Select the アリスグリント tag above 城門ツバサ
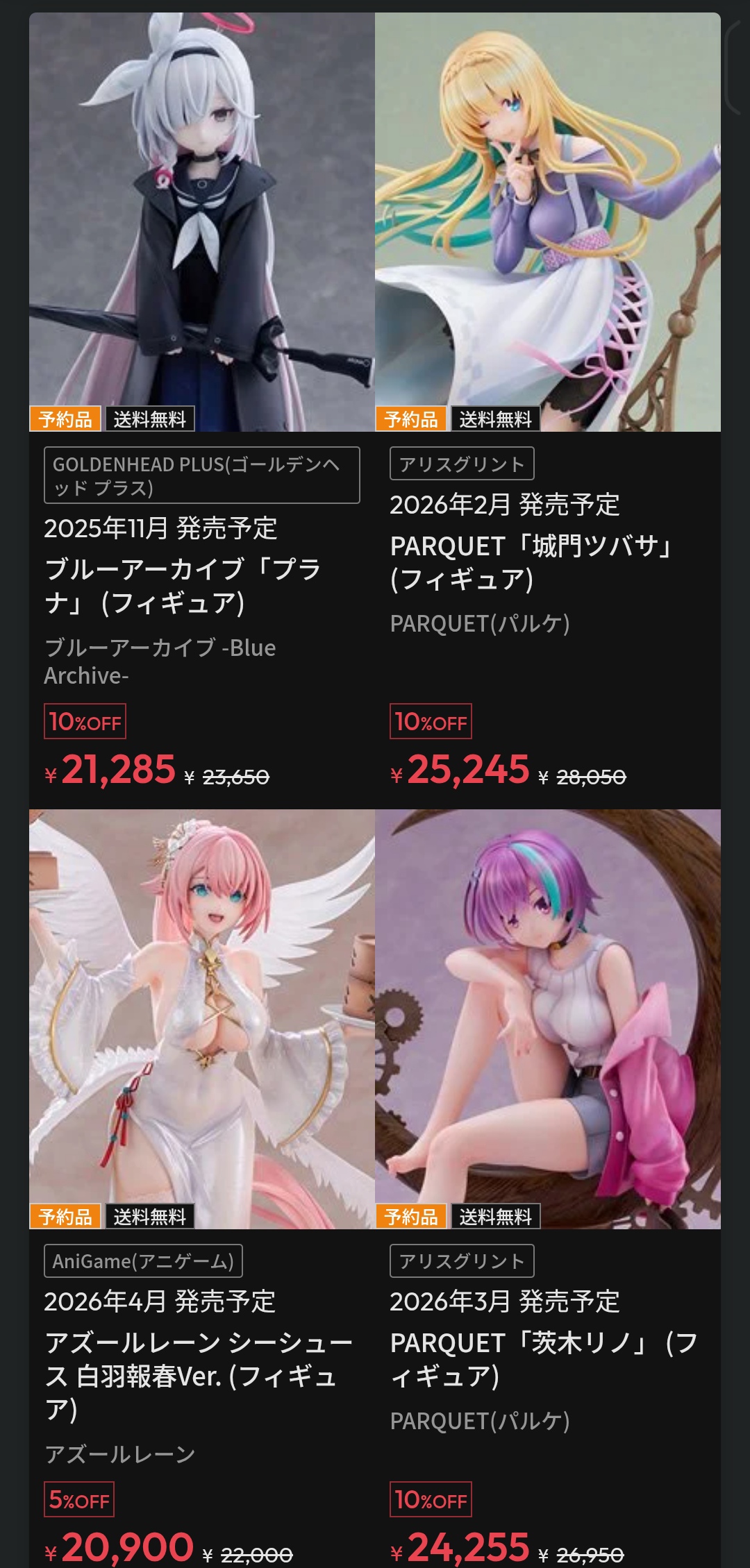Screen dimensions: 750x1568 point(462,464)
